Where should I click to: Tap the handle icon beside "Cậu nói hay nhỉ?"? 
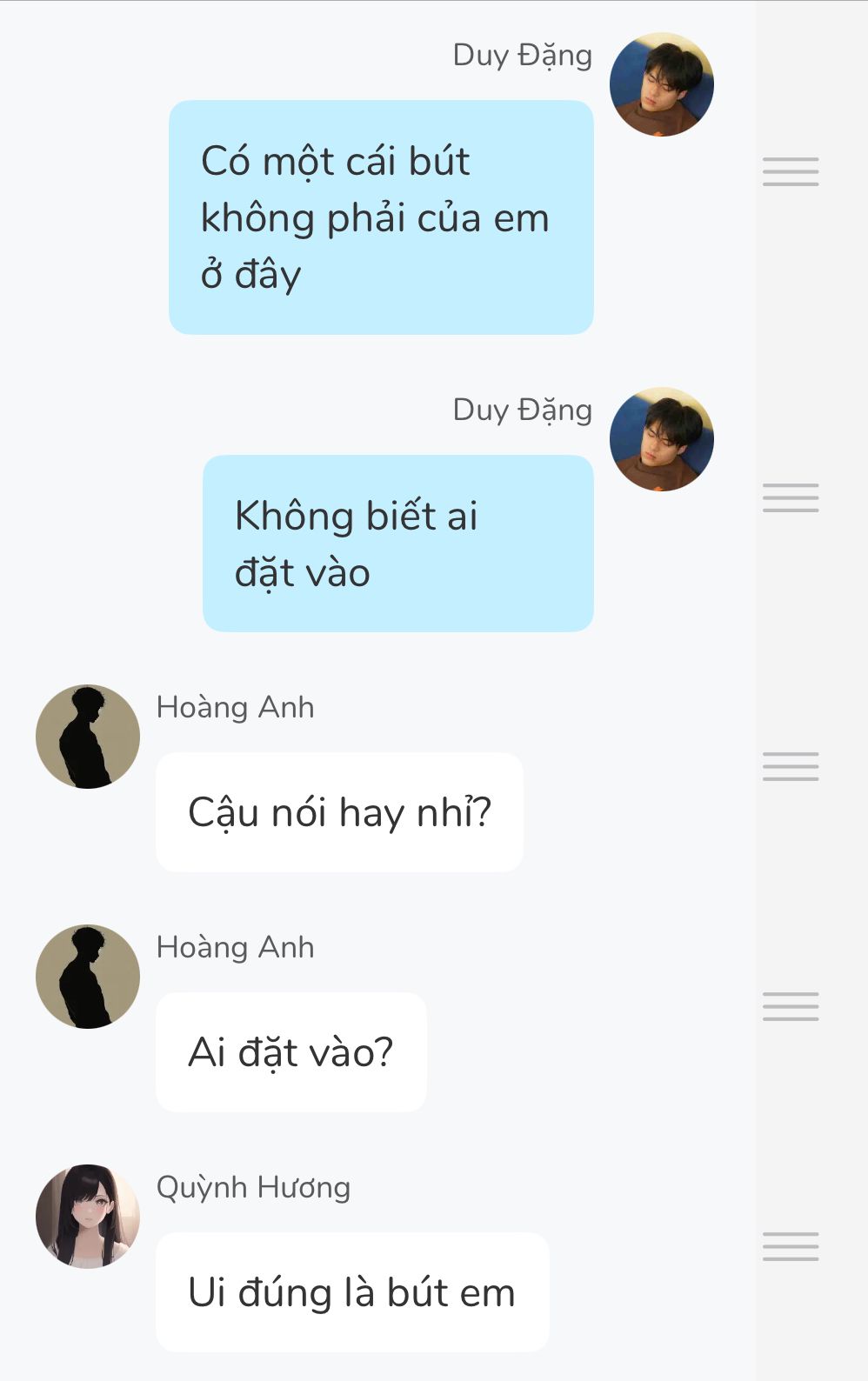click(x=791, y=766)
